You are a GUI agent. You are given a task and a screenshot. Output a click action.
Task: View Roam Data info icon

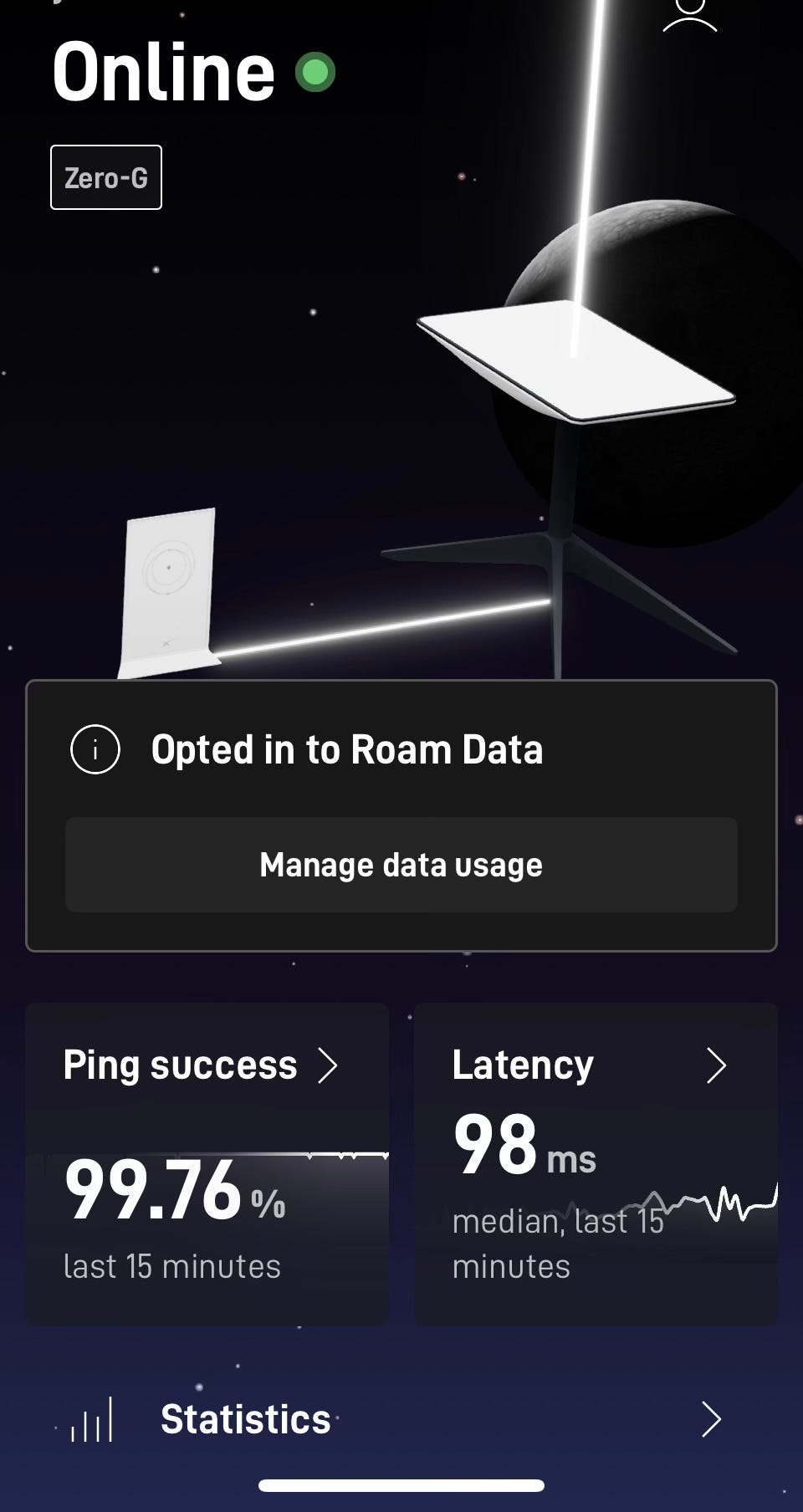coord(95,749)
